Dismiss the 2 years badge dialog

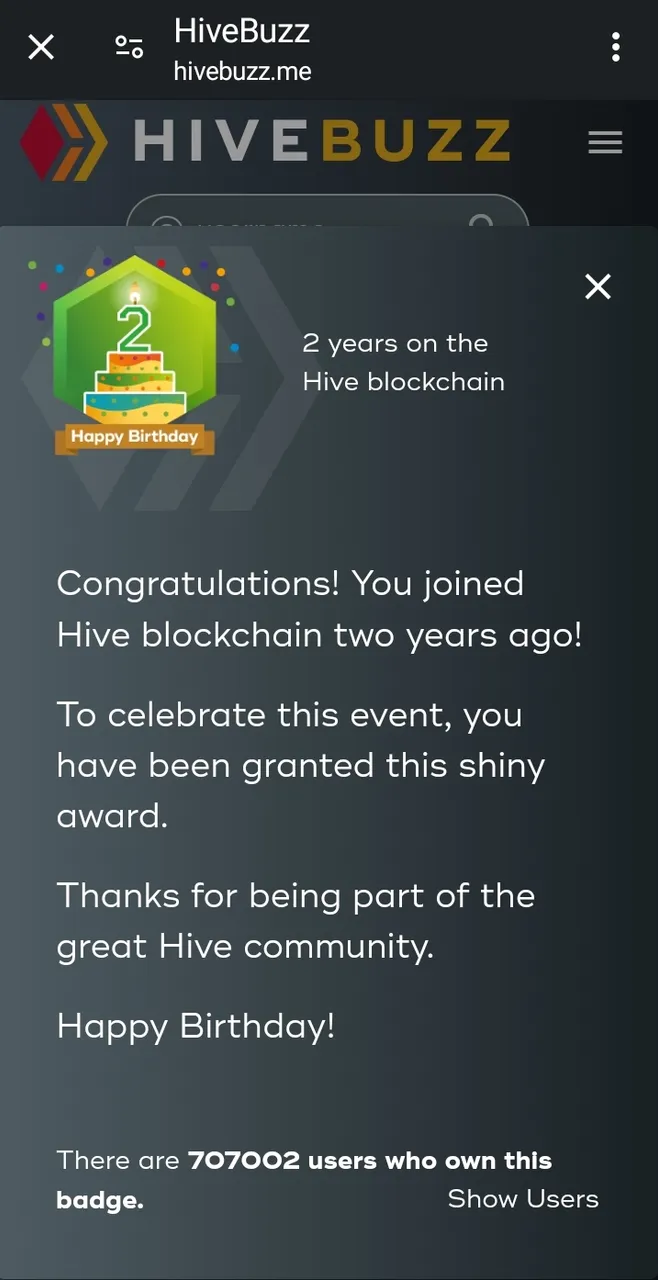tap(598, 287)
